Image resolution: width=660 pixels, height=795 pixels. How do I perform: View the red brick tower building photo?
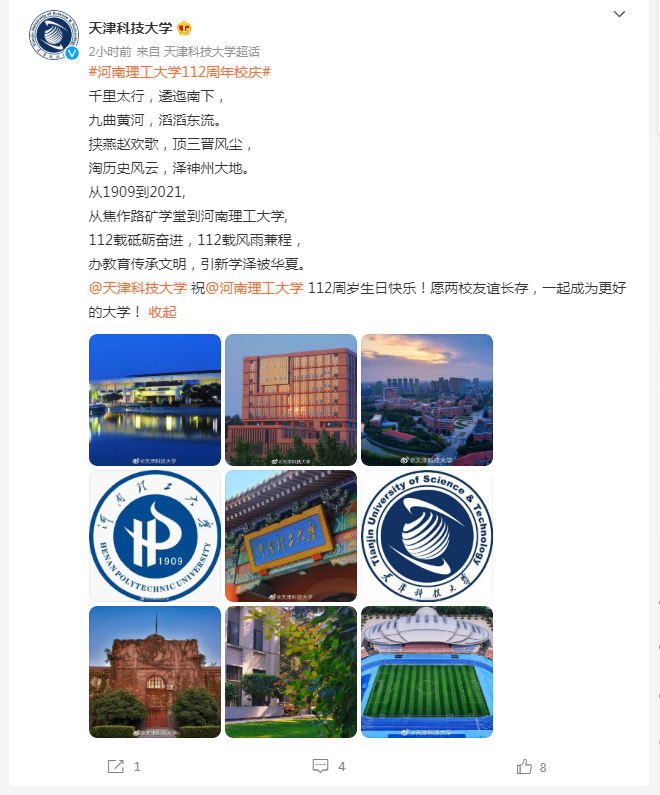(x=291, y=400)
